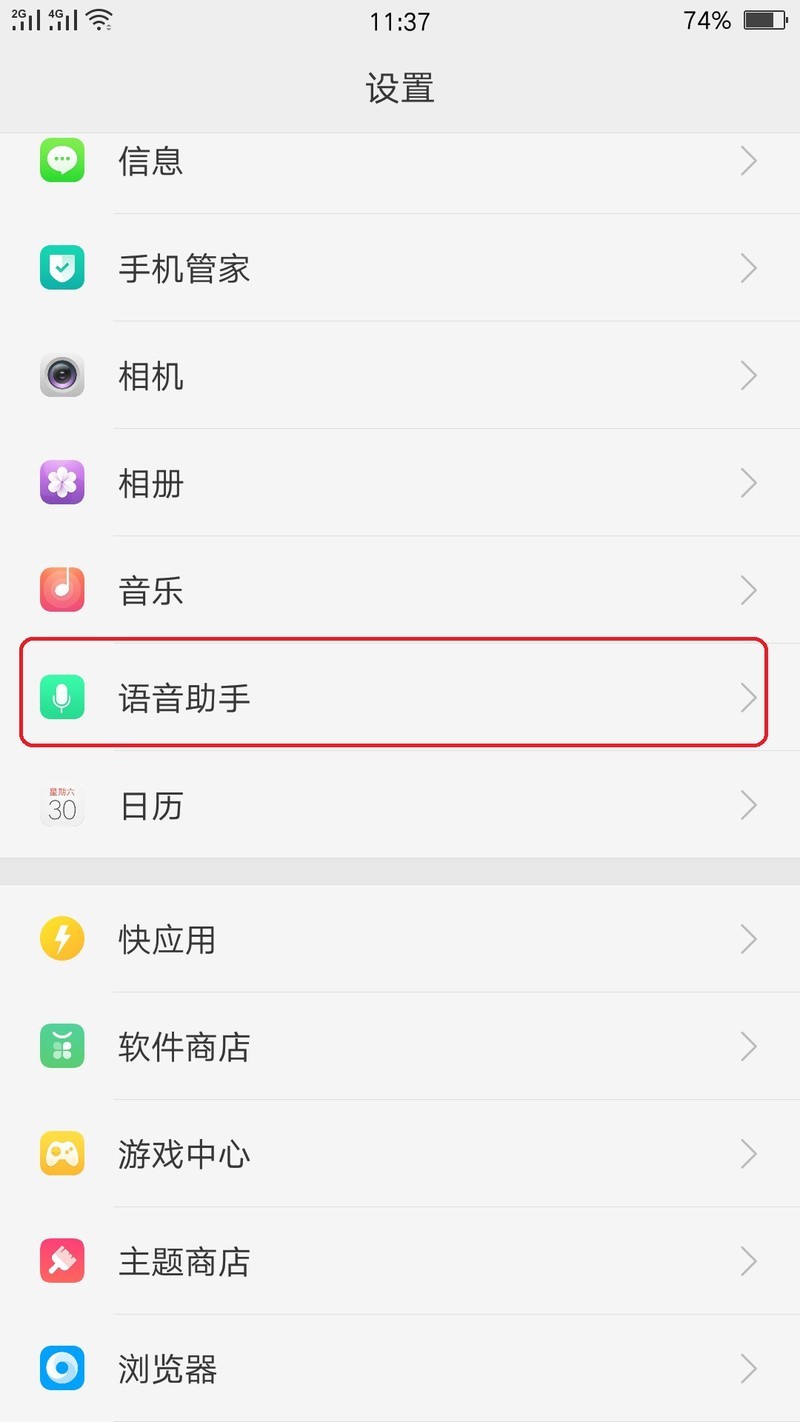Click the Voice Assistant microphone icon
Viewport: 800px width, 1422px height.
[62, 698]
